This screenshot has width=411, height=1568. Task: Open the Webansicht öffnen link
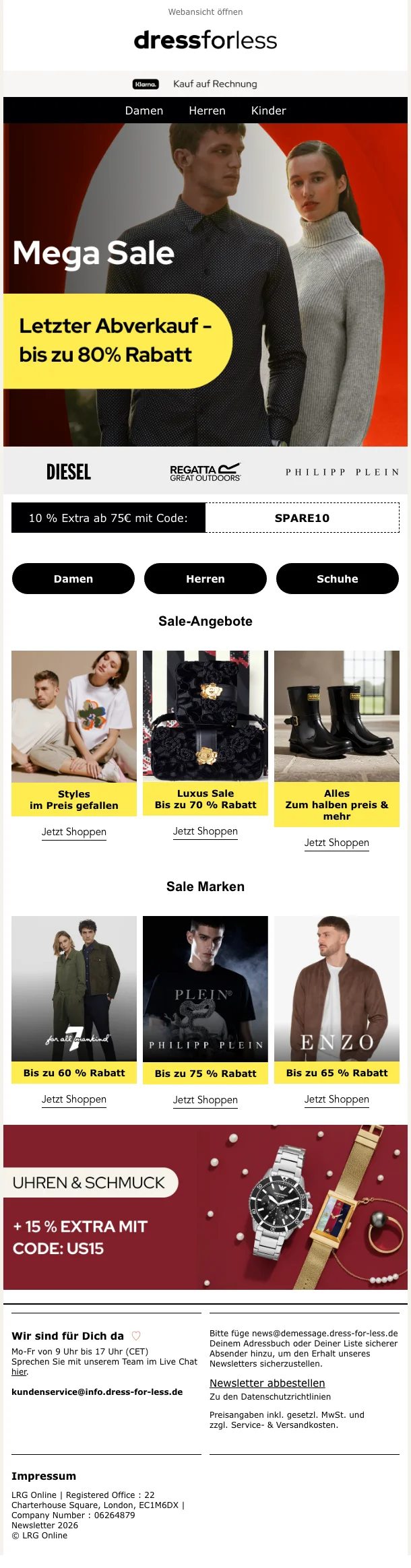click(205, 12)
